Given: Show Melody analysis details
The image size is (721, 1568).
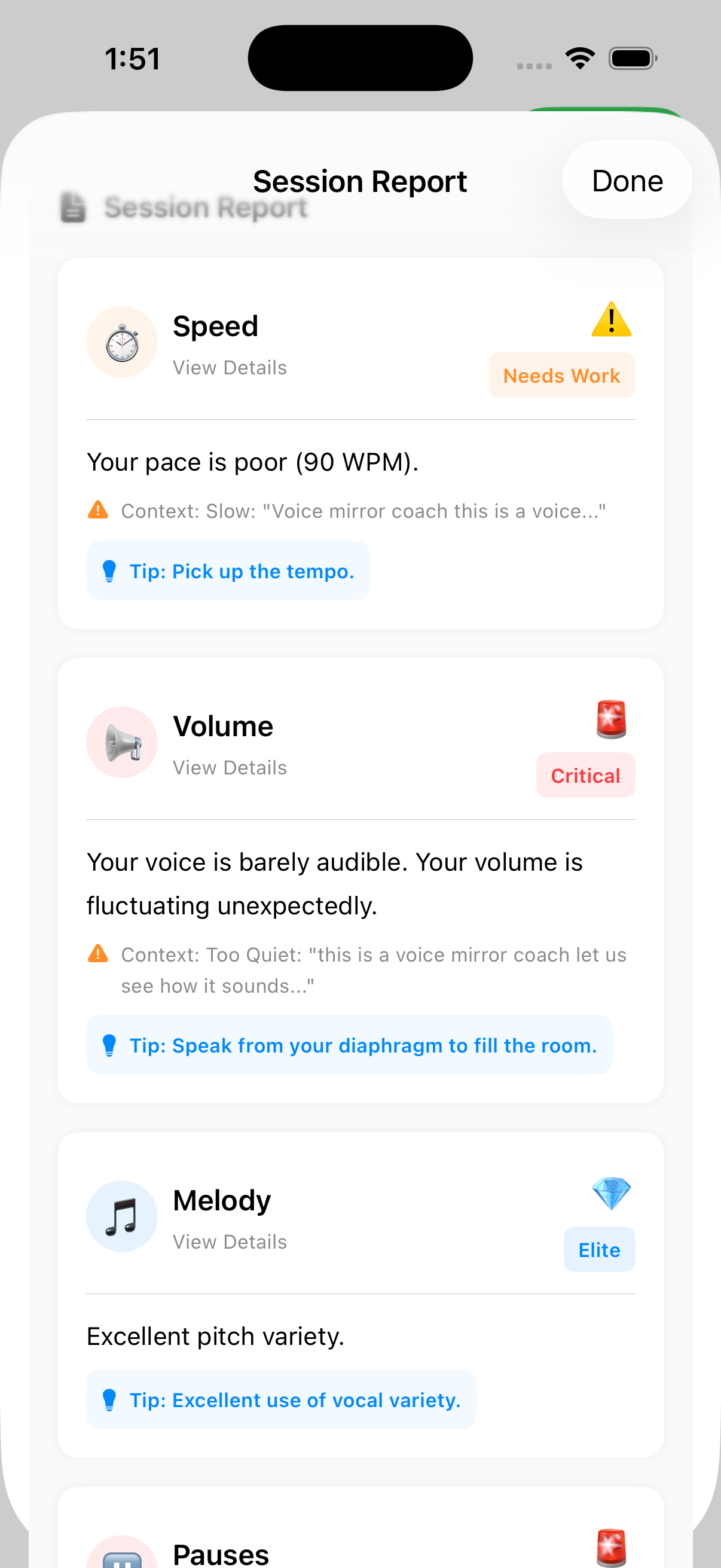Looking at the screenshot, I should tap(230, 1241).
